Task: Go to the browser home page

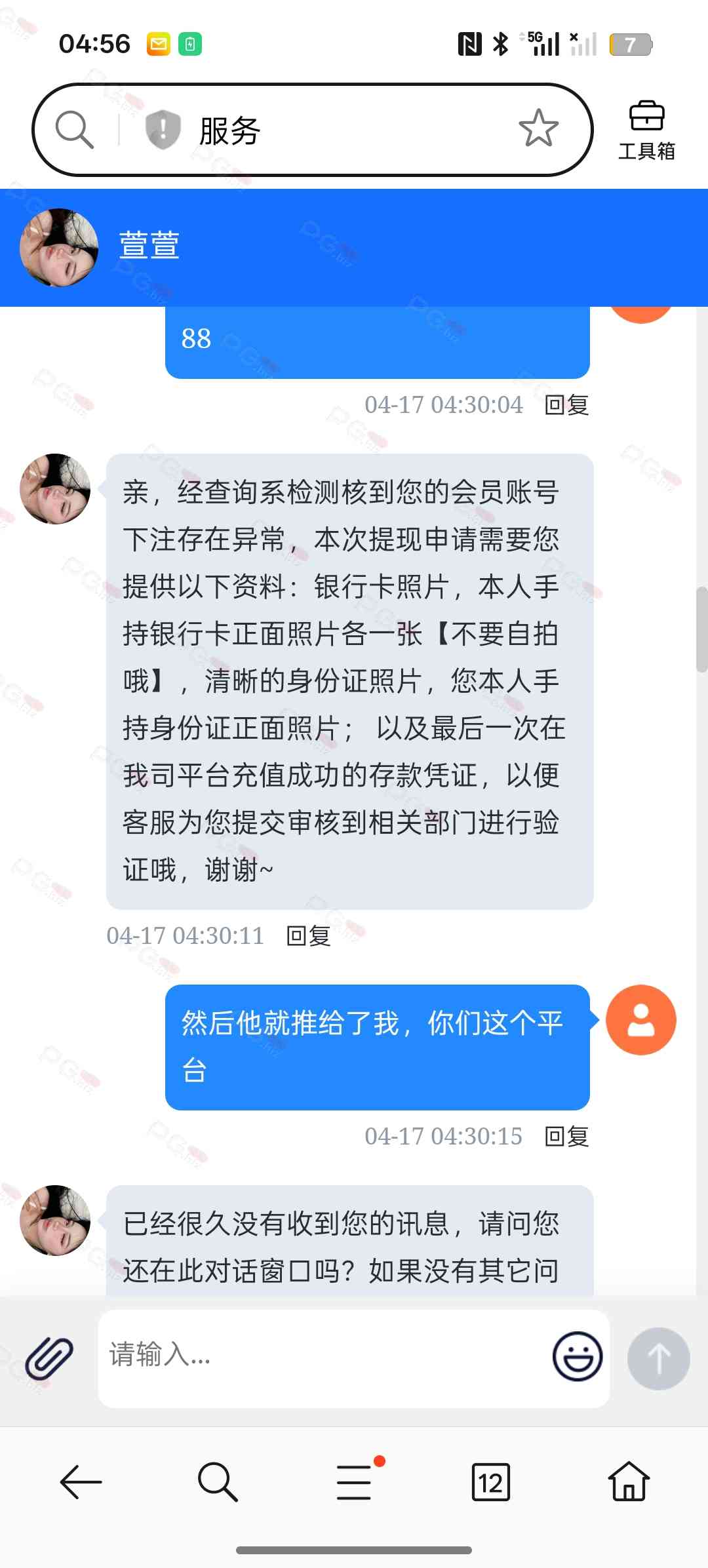Action: (628, 1481)
